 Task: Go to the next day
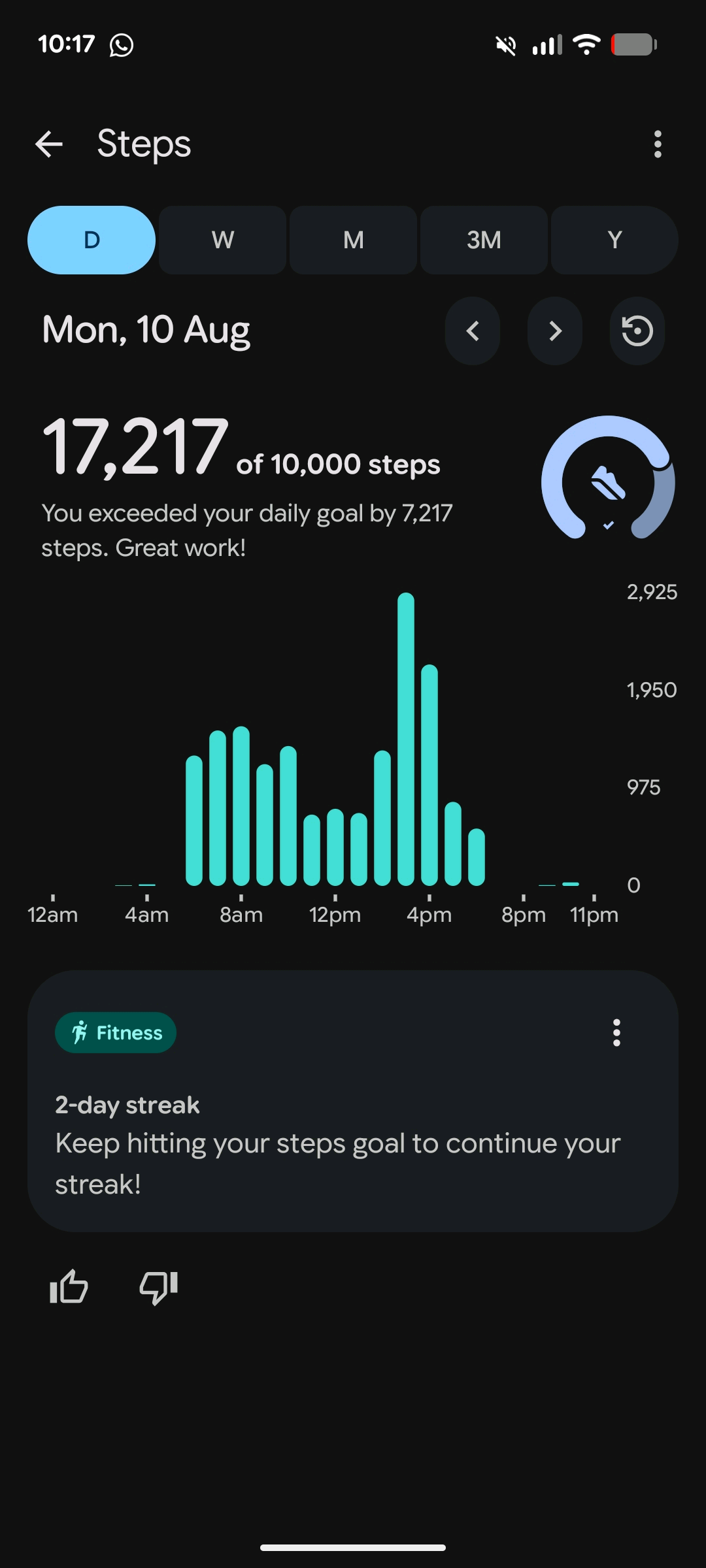click(x=555, y=331)
